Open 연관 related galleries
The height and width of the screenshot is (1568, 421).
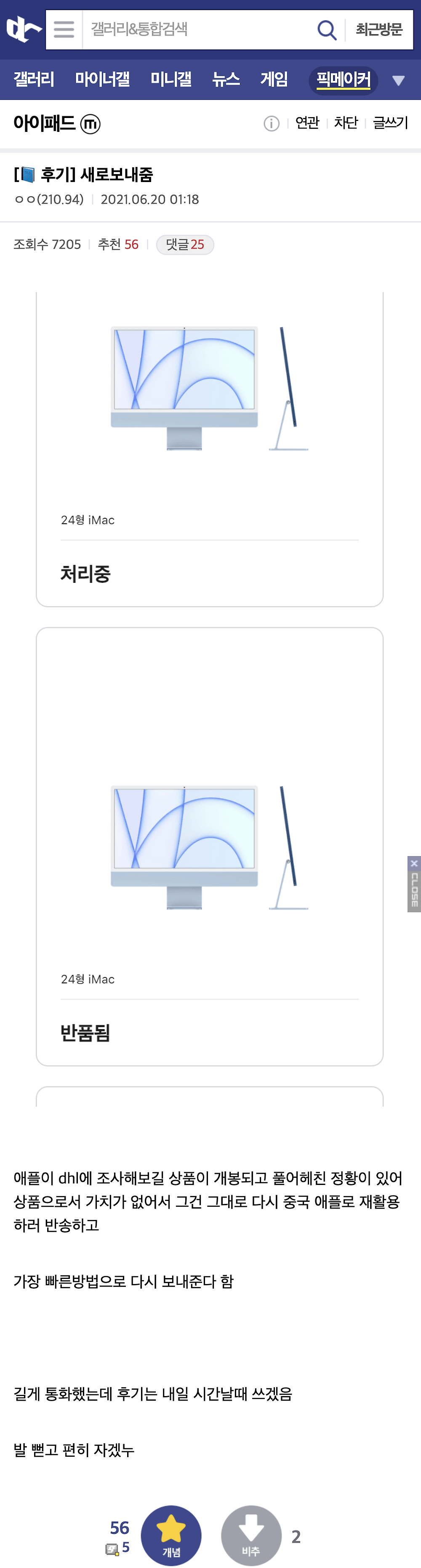[307, 123]
